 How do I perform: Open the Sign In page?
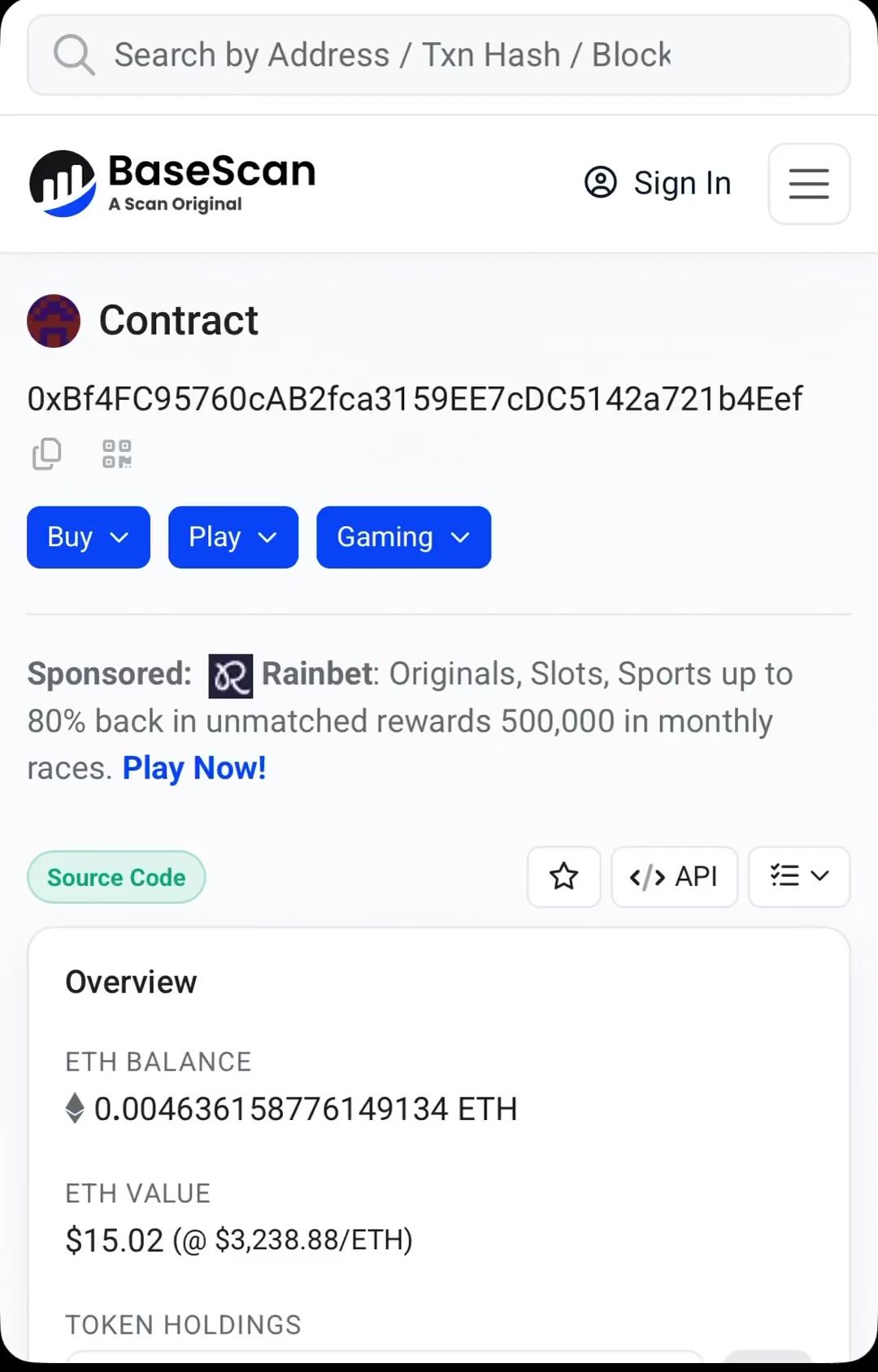tap(658, 184)
